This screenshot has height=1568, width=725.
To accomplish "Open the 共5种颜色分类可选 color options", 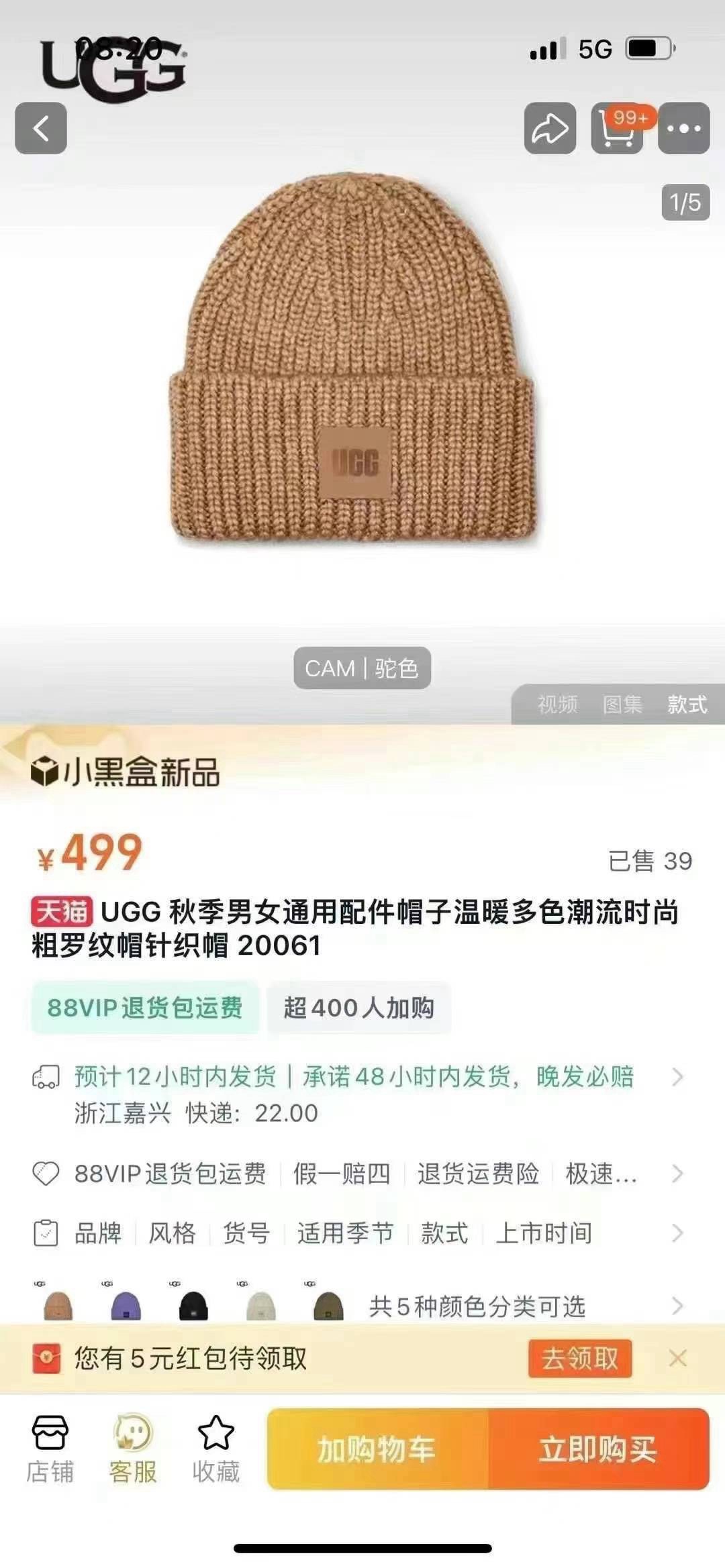I will (477, 1306).
